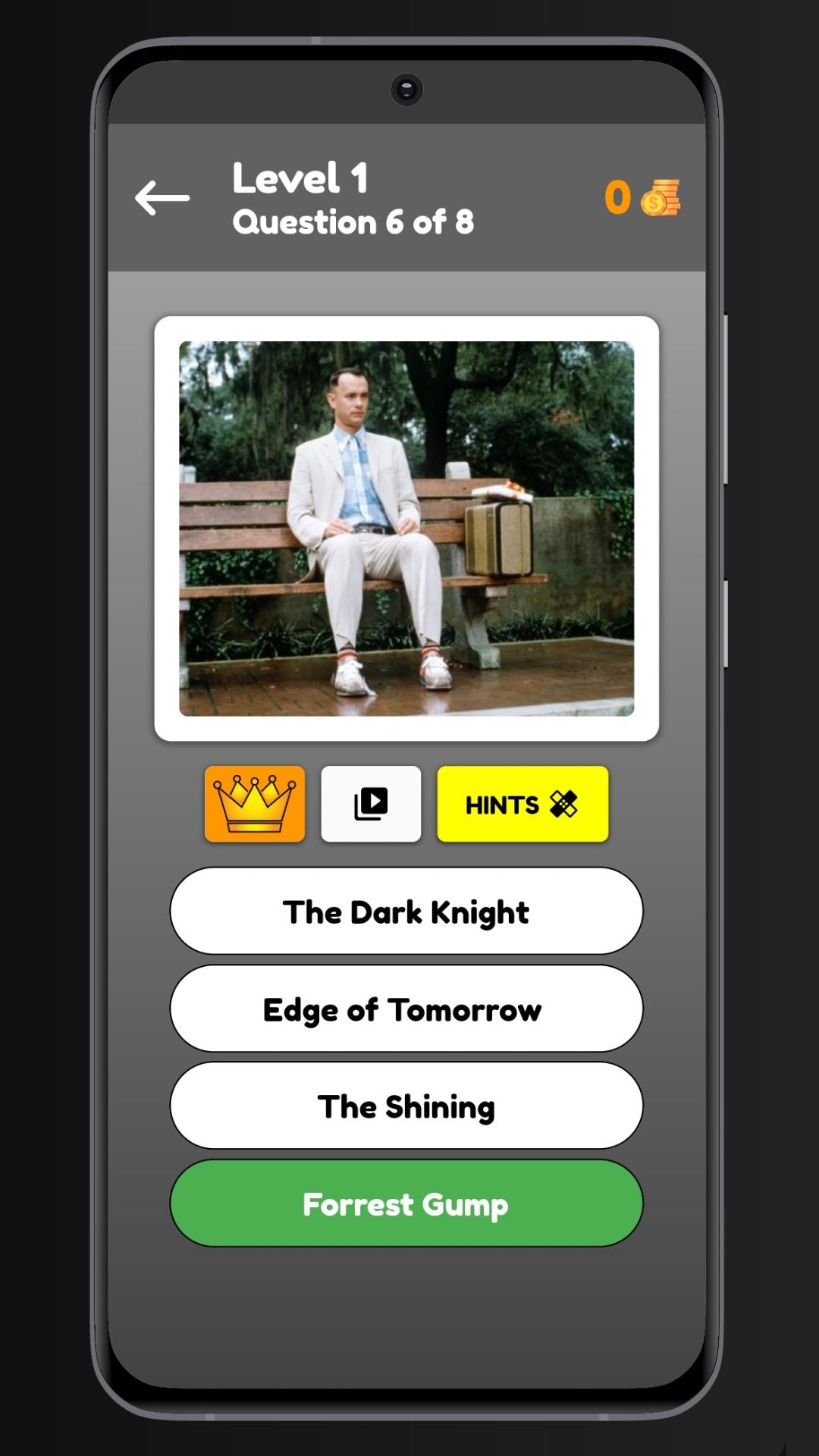819x1456 pixels.
Task: Open HINTS
Action: coord(522,804)
